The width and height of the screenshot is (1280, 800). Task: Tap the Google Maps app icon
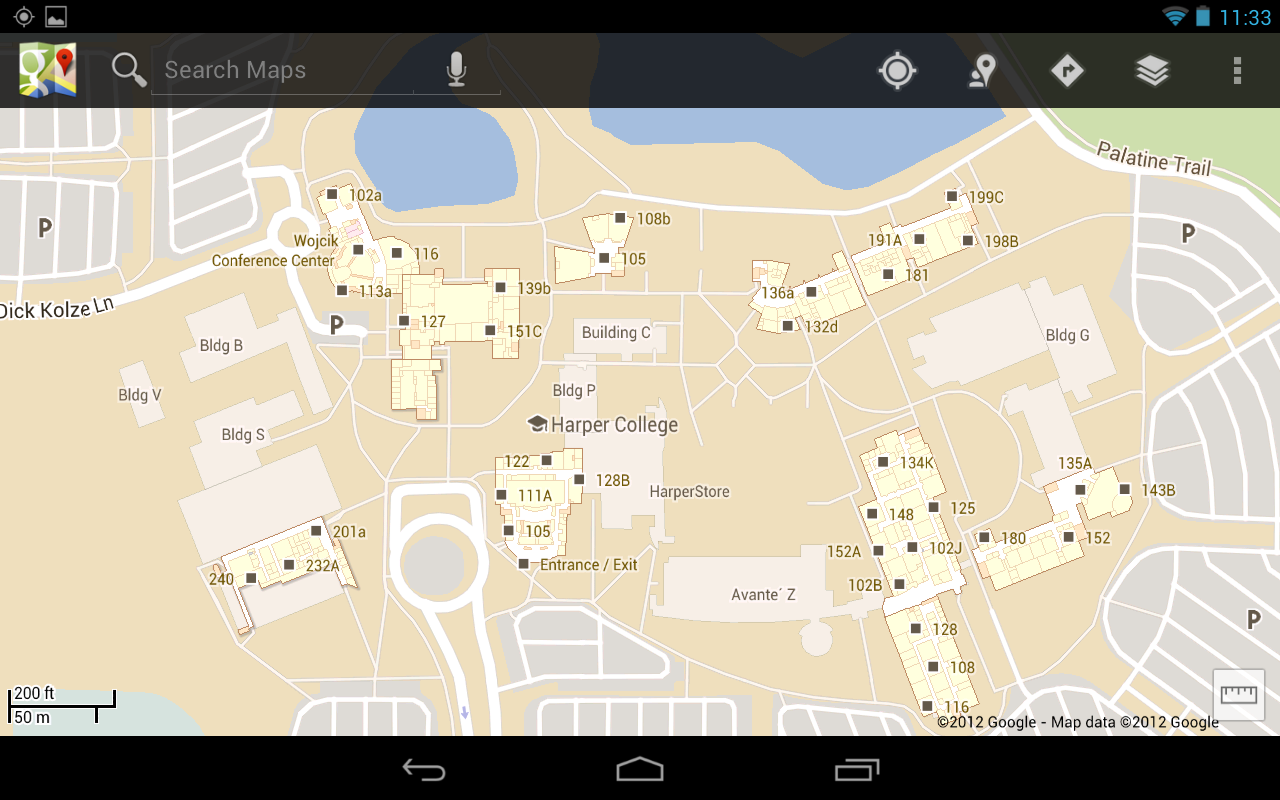click(48, 70)
